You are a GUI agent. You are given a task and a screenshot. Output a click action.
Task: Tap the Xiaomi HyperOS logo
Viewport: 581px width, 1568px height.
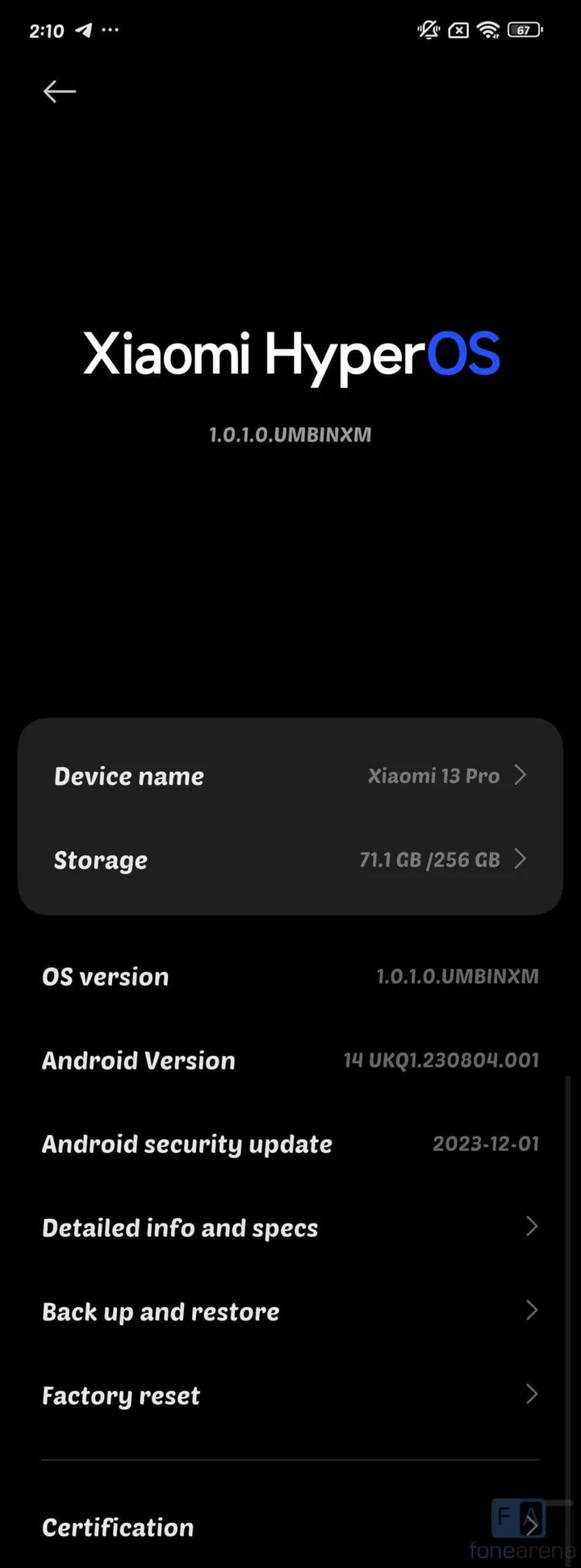coord(291,355)
